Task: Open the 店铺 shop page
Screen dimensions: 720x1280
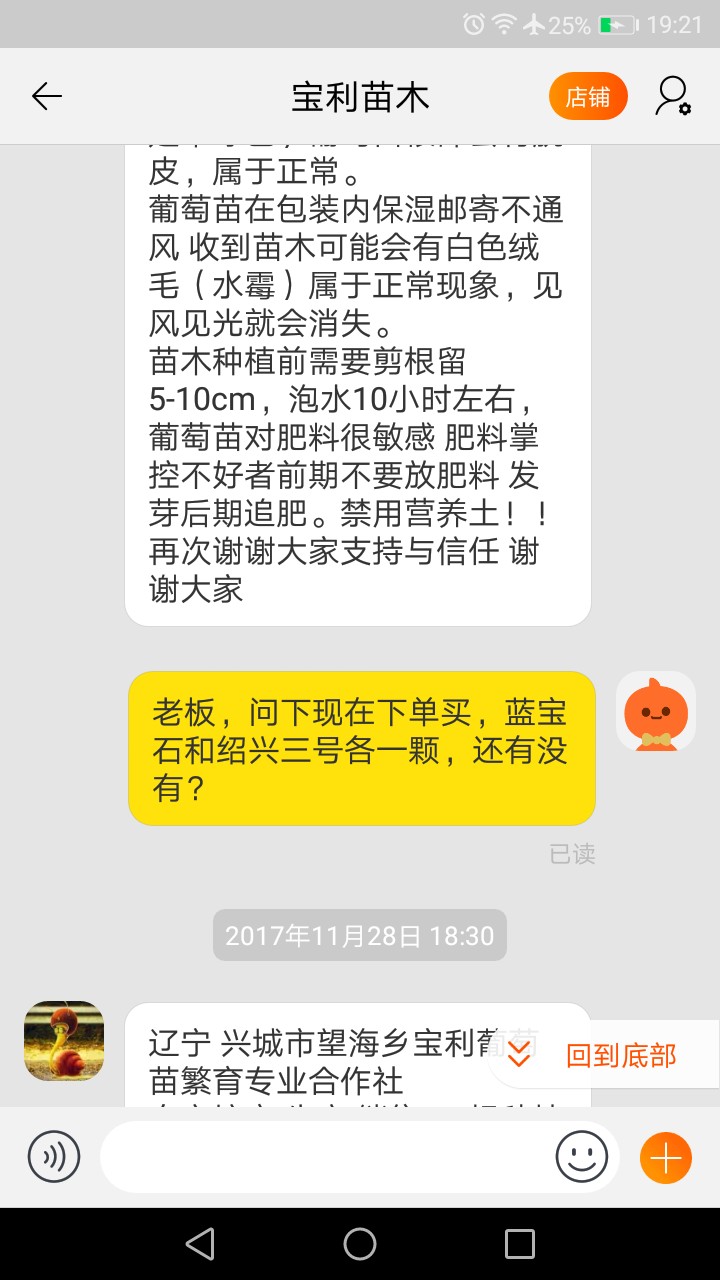Action: (x=588, y=97)
